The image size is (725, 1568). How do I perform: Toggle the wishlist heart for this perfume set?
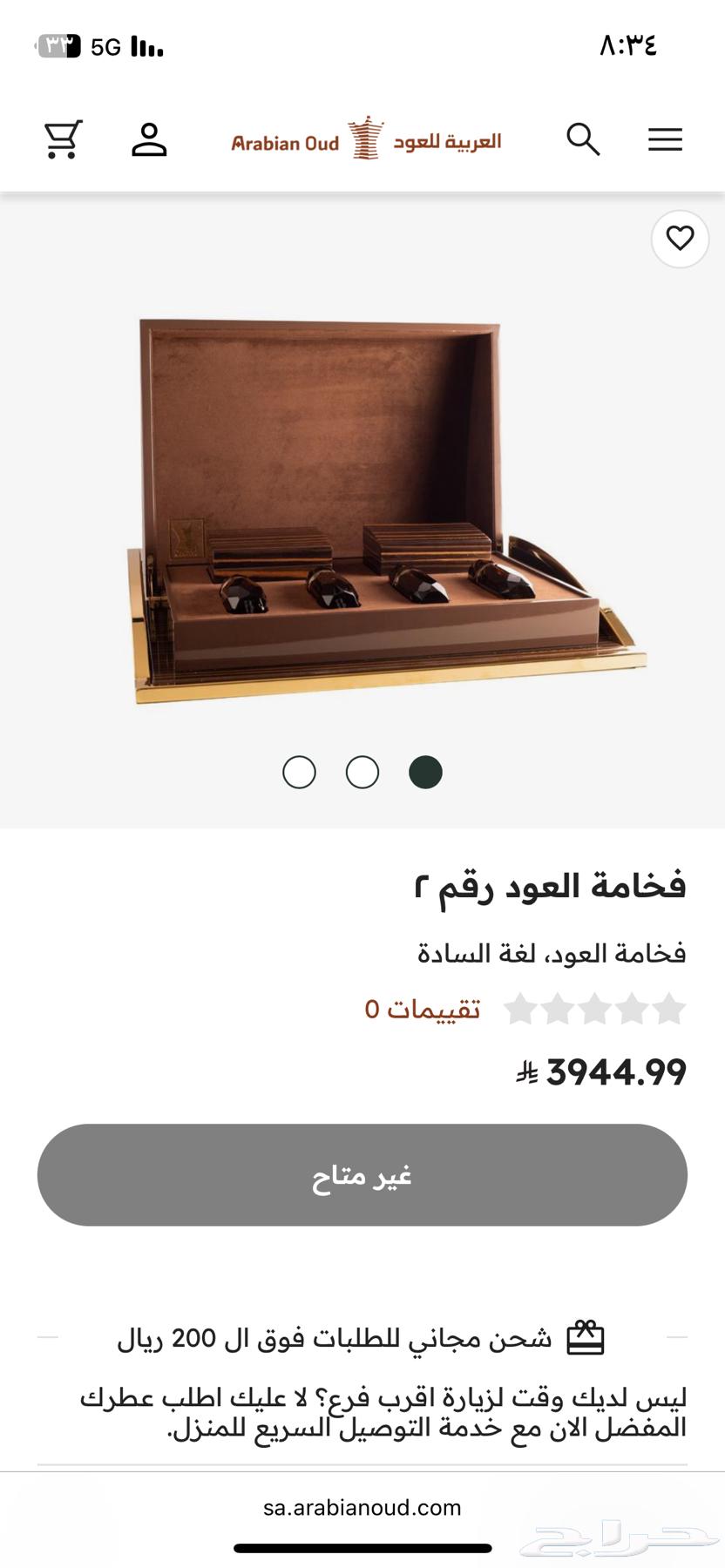click(679, 239)
